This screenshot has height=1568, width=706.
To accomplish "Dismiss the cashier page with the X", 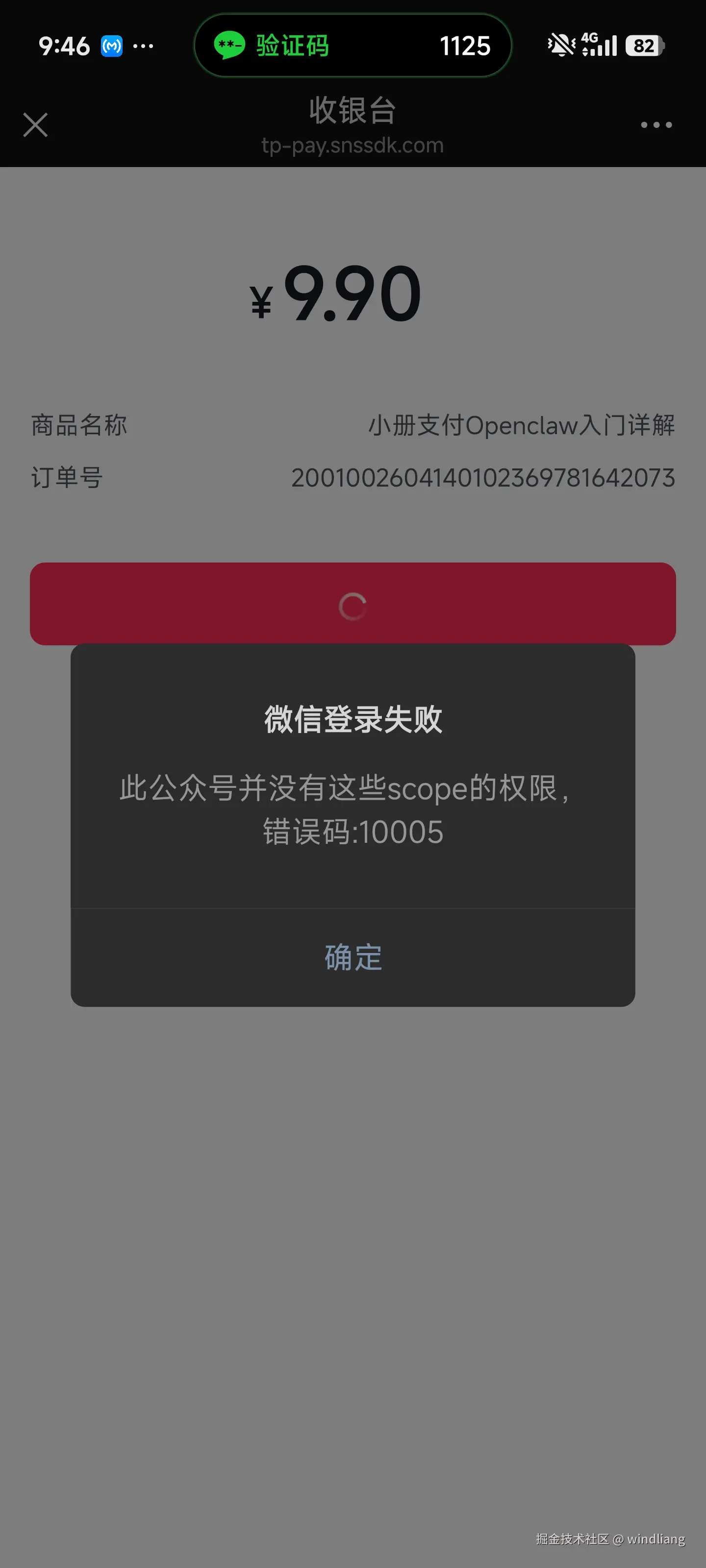I will click(35, 125).
